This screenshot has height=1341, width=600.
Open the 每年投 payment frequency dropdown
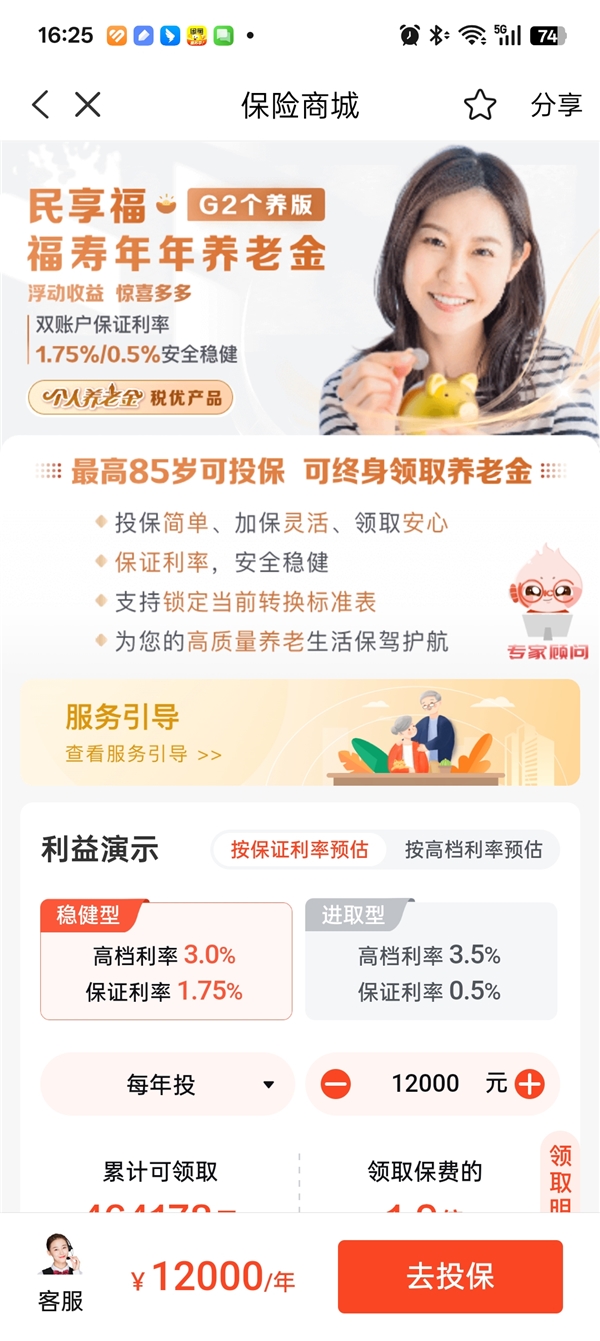coord(167,1084)
